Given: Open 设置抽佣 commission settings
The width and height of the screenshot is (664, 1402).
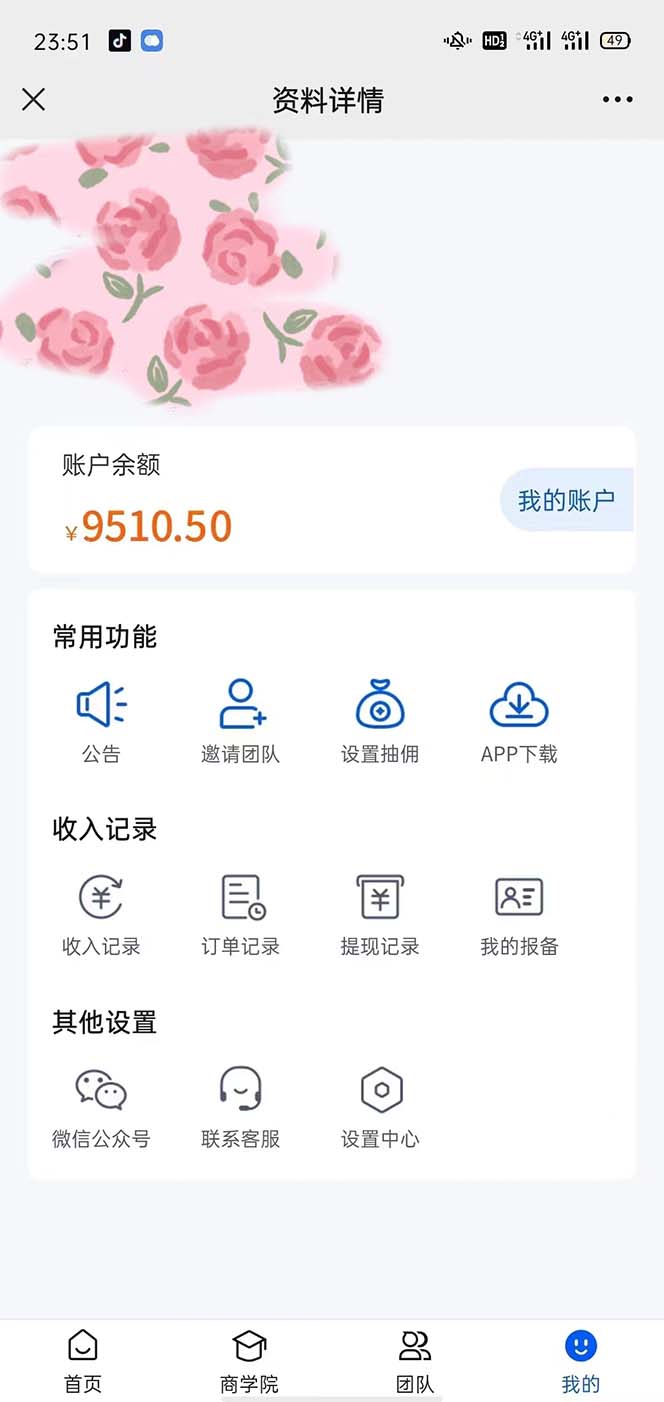Looking at the screenshot, I should pyautogui.click(x=380, y=720).
